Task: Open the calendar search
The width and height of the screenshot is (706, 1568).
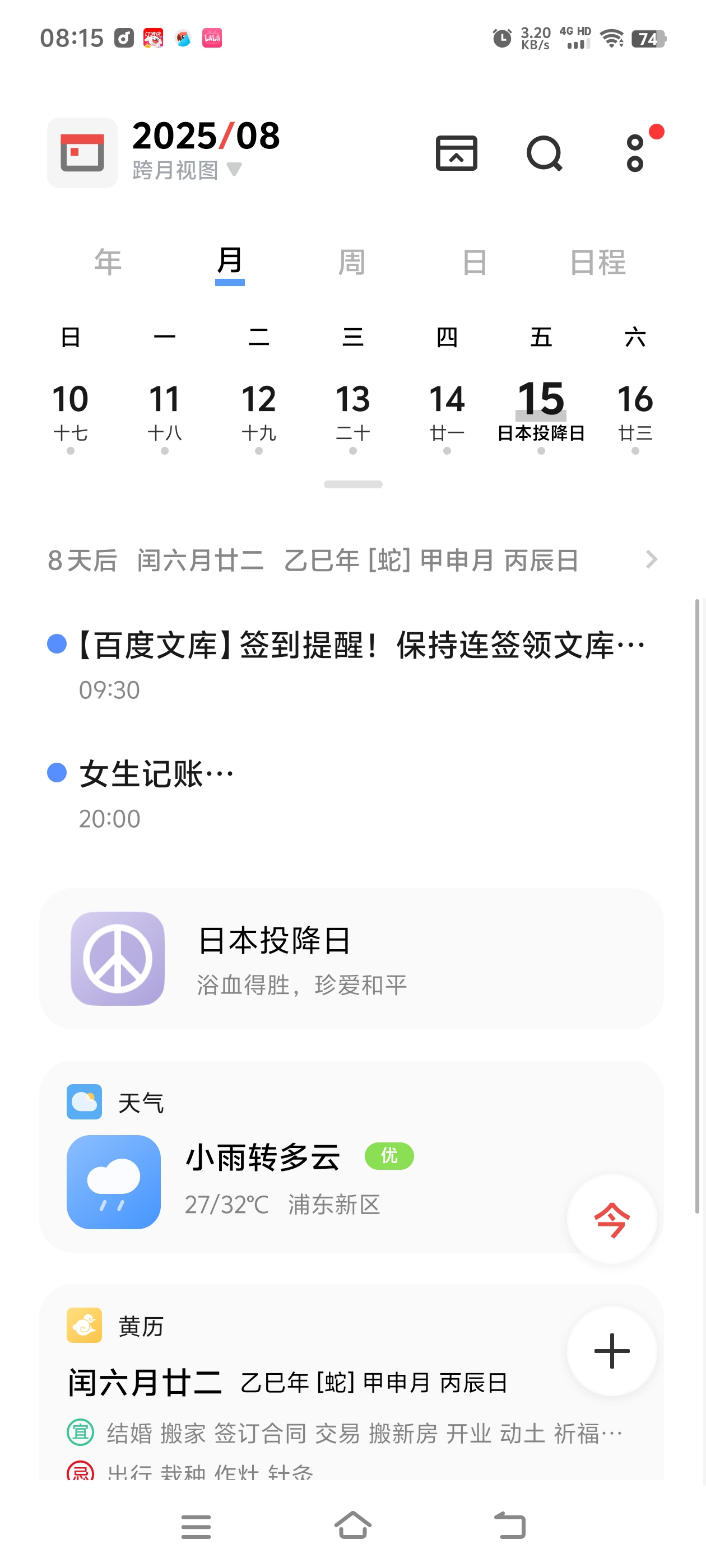Action: pyautogui.click(x=544, y=153)
